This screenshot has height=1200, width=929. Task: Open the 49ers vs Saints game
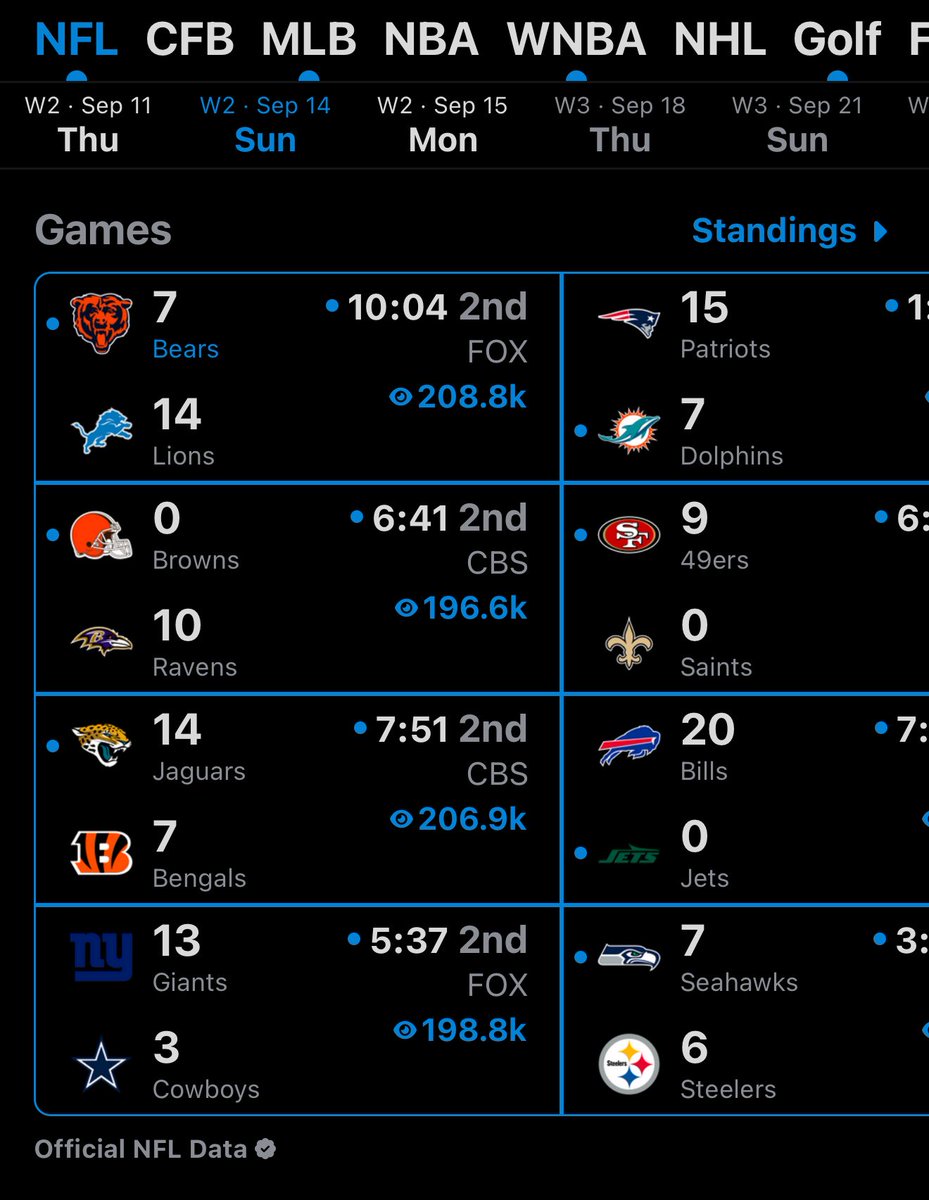[746, 589]
